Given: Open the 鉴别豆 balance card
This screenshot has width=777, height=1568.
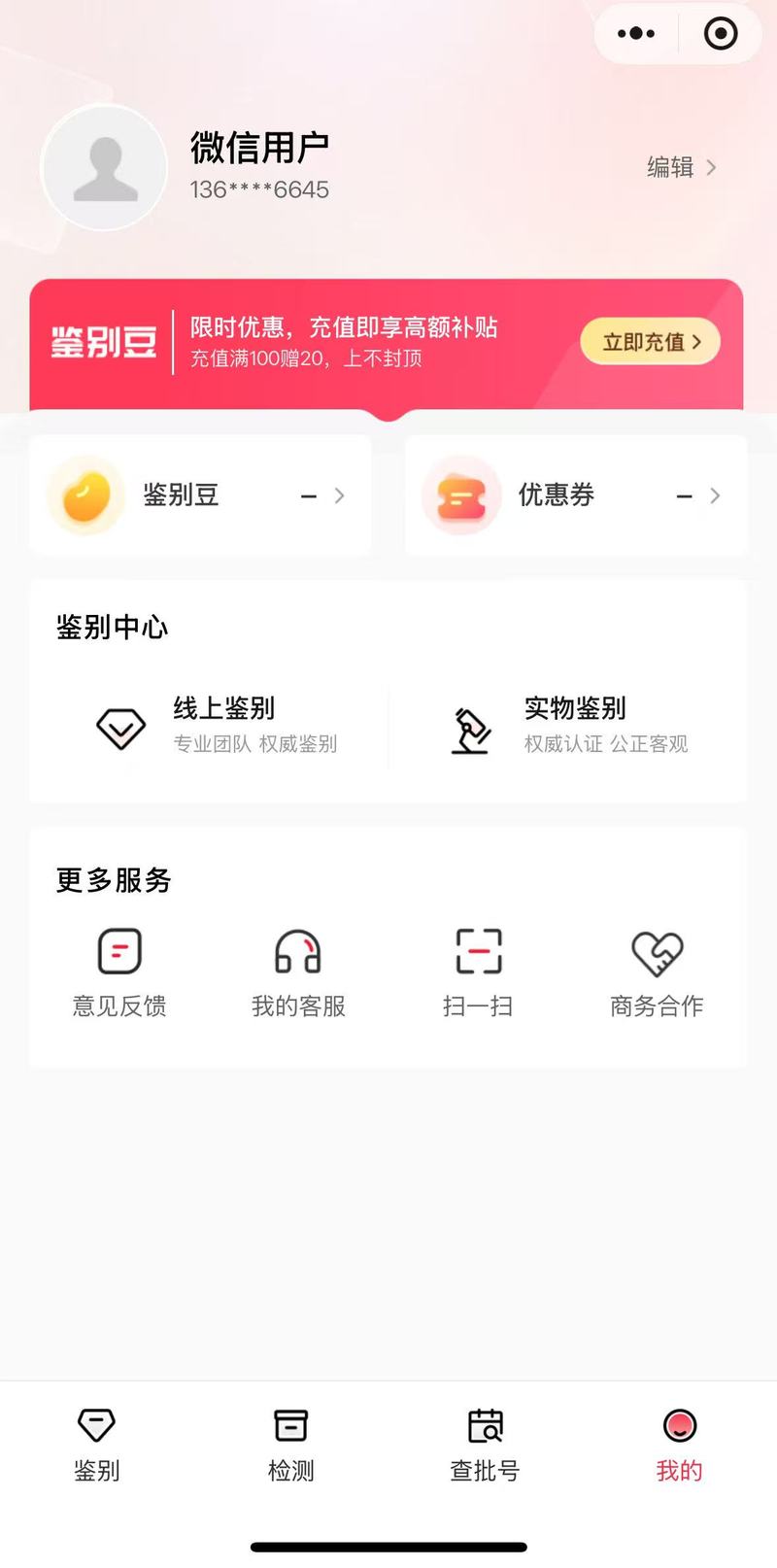Looking at the screenshot, I should (x=201, y=495).
